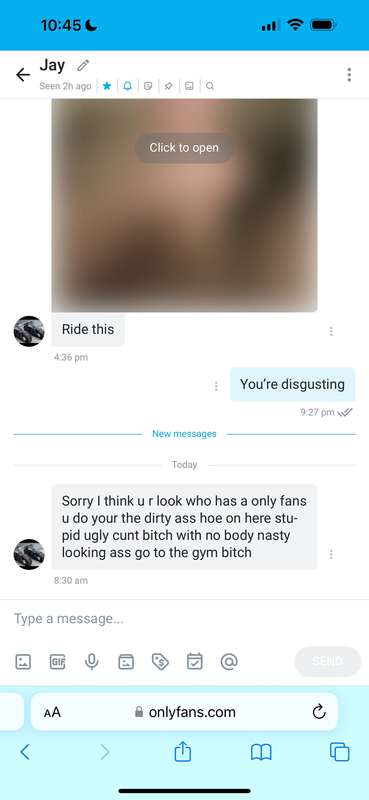
Task: Set a message price with the tag icon
Action: click(160, 662)
